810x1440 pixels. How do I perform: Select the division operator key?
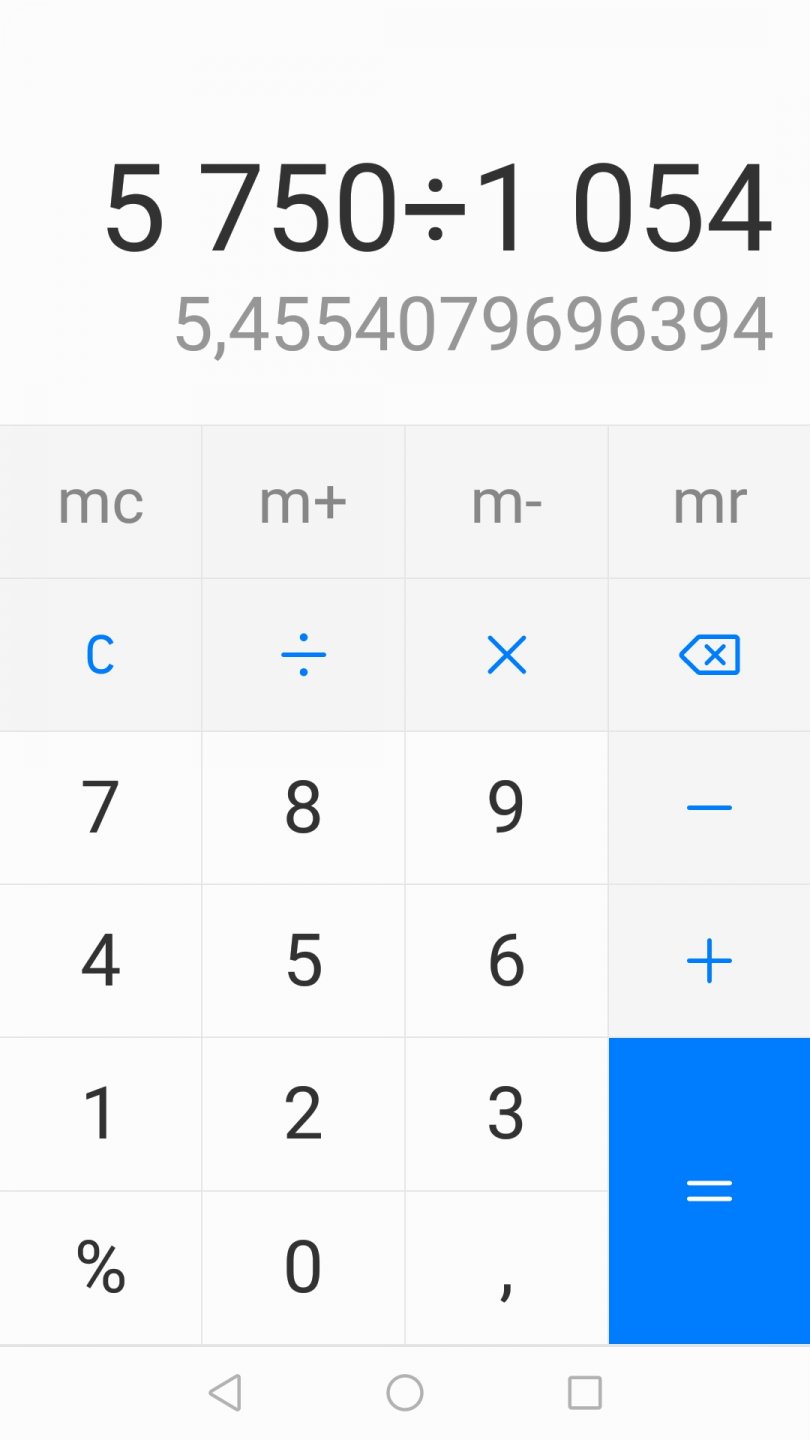tap(303, 656)
